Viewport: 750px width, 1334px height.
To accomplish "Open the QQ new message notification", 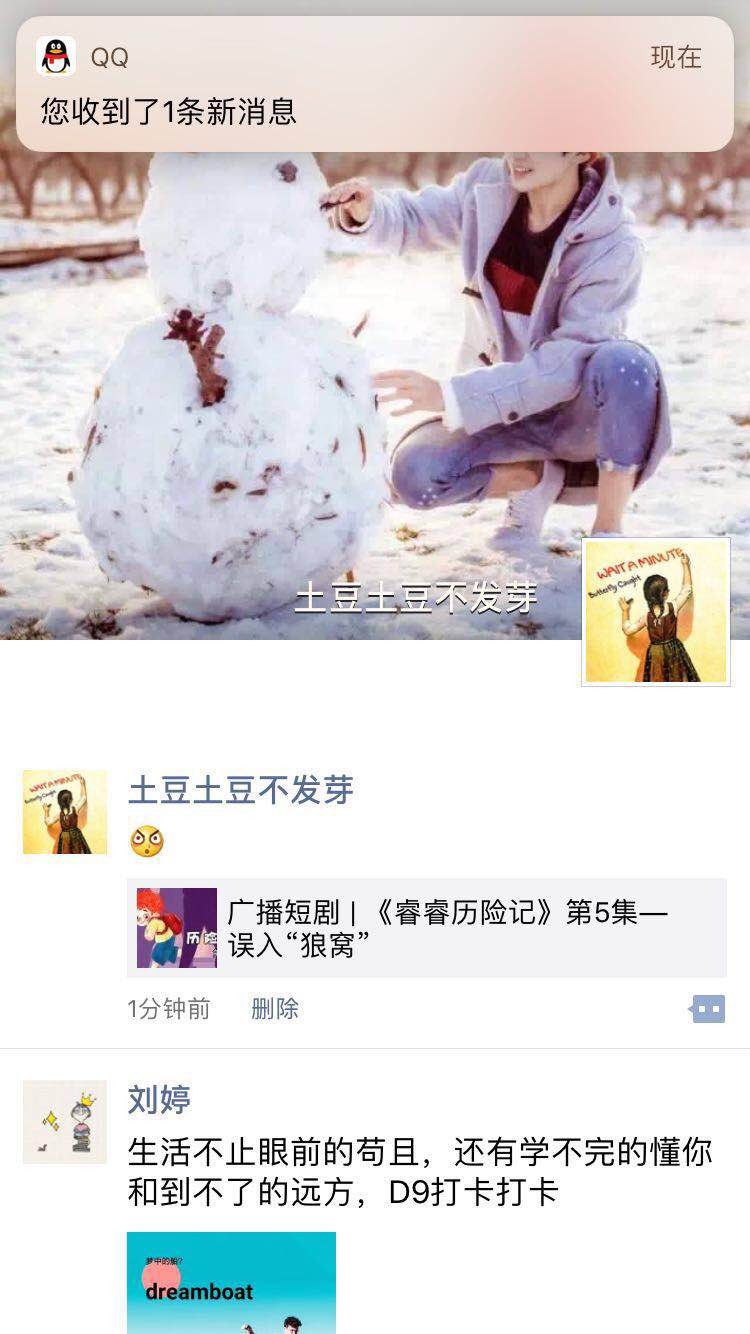I will pos(374,84).
